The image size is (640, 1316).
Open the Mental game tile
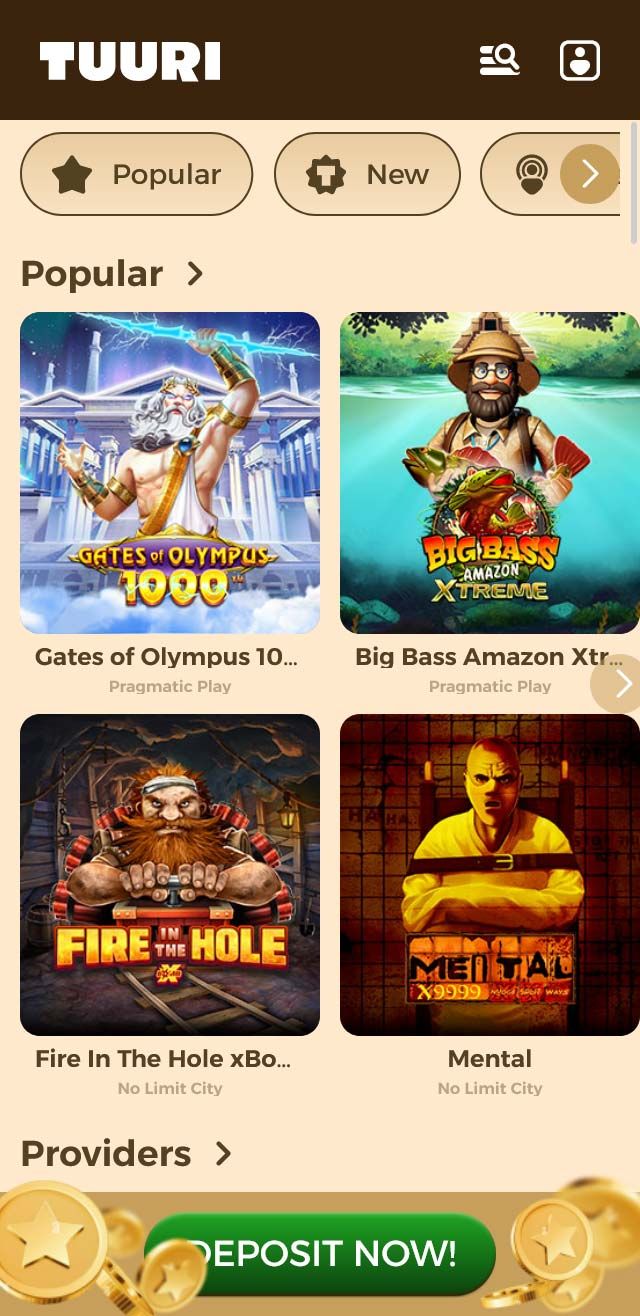[x=489, y=875]
